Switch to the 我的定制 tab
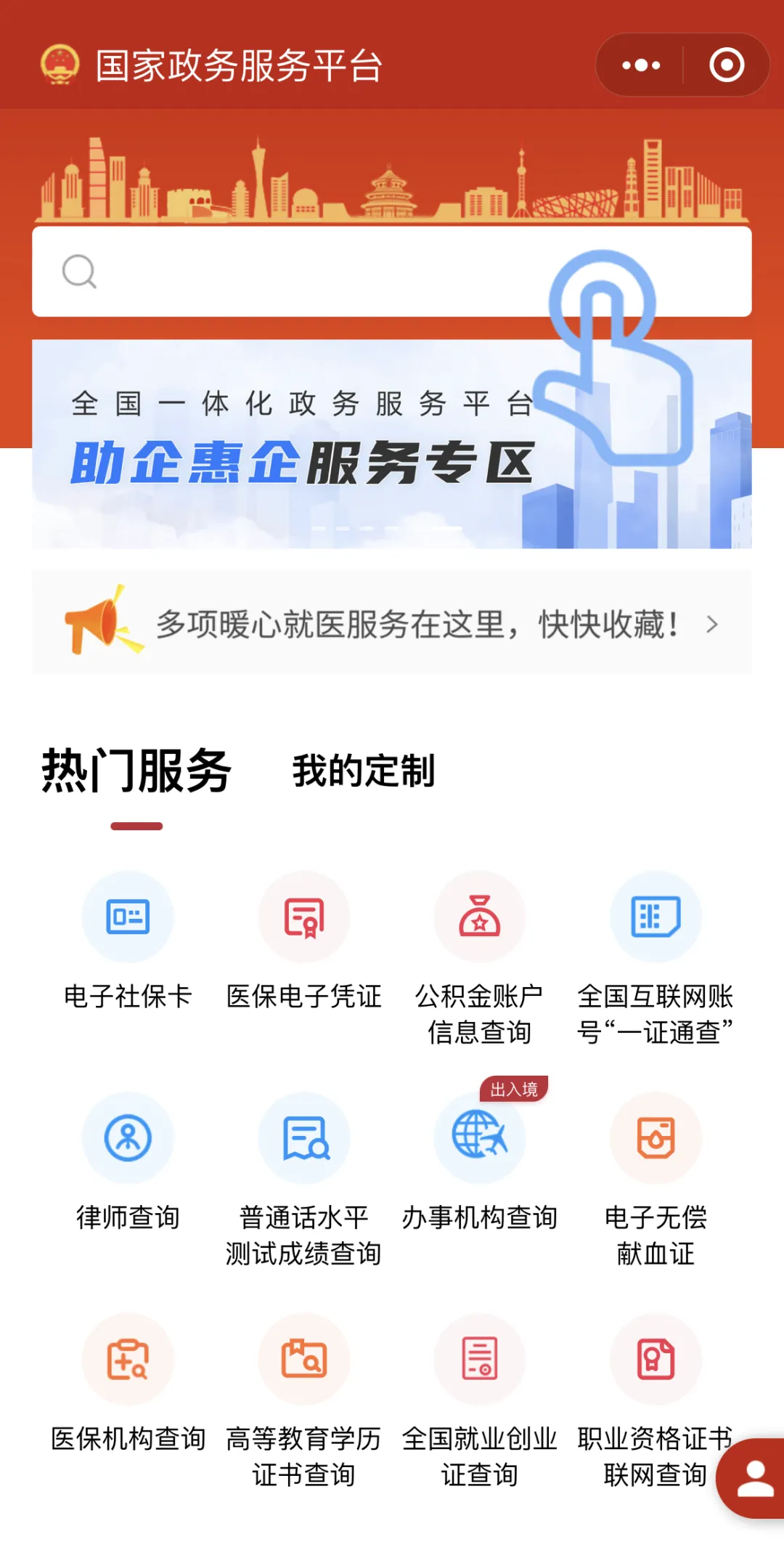The width and height of the screenshot is (784, 1550). [363, 771]
